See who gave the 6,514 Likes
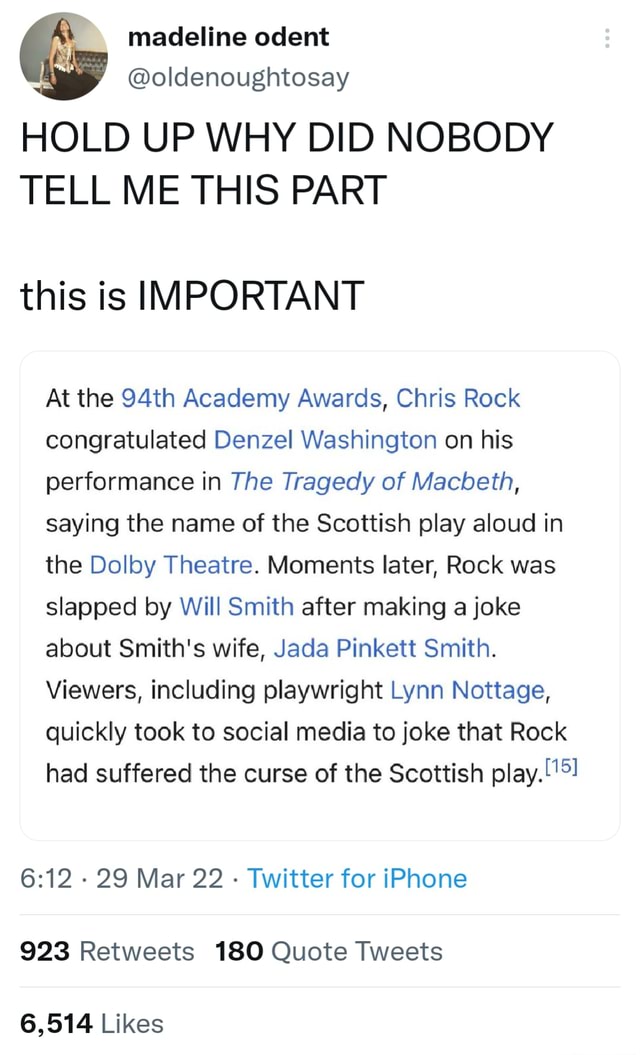Screen dimensions: 640x1055 [x=92, y=1023]
